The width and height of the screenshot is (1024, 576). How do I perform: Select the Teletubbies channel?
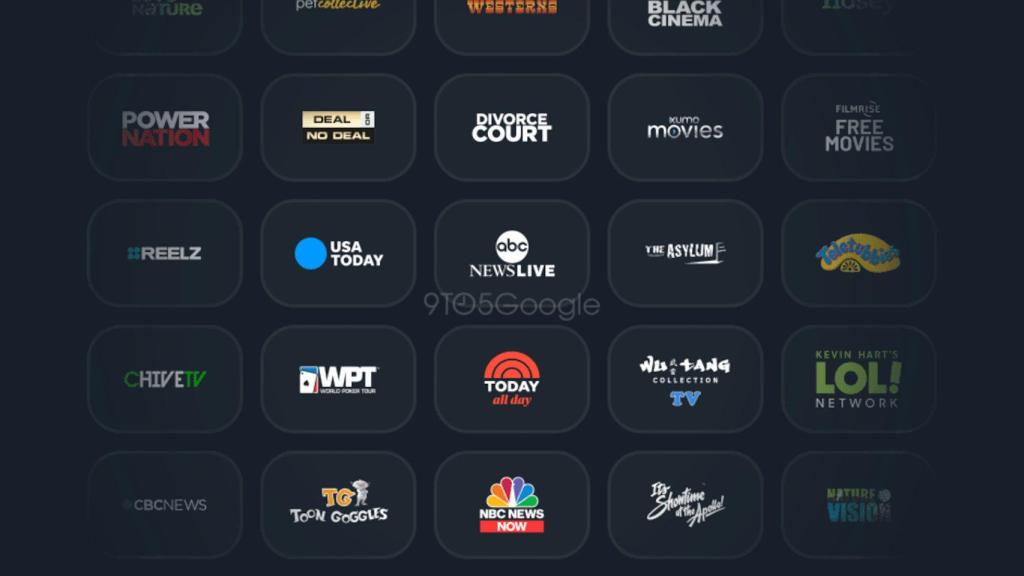click(858, 253)
